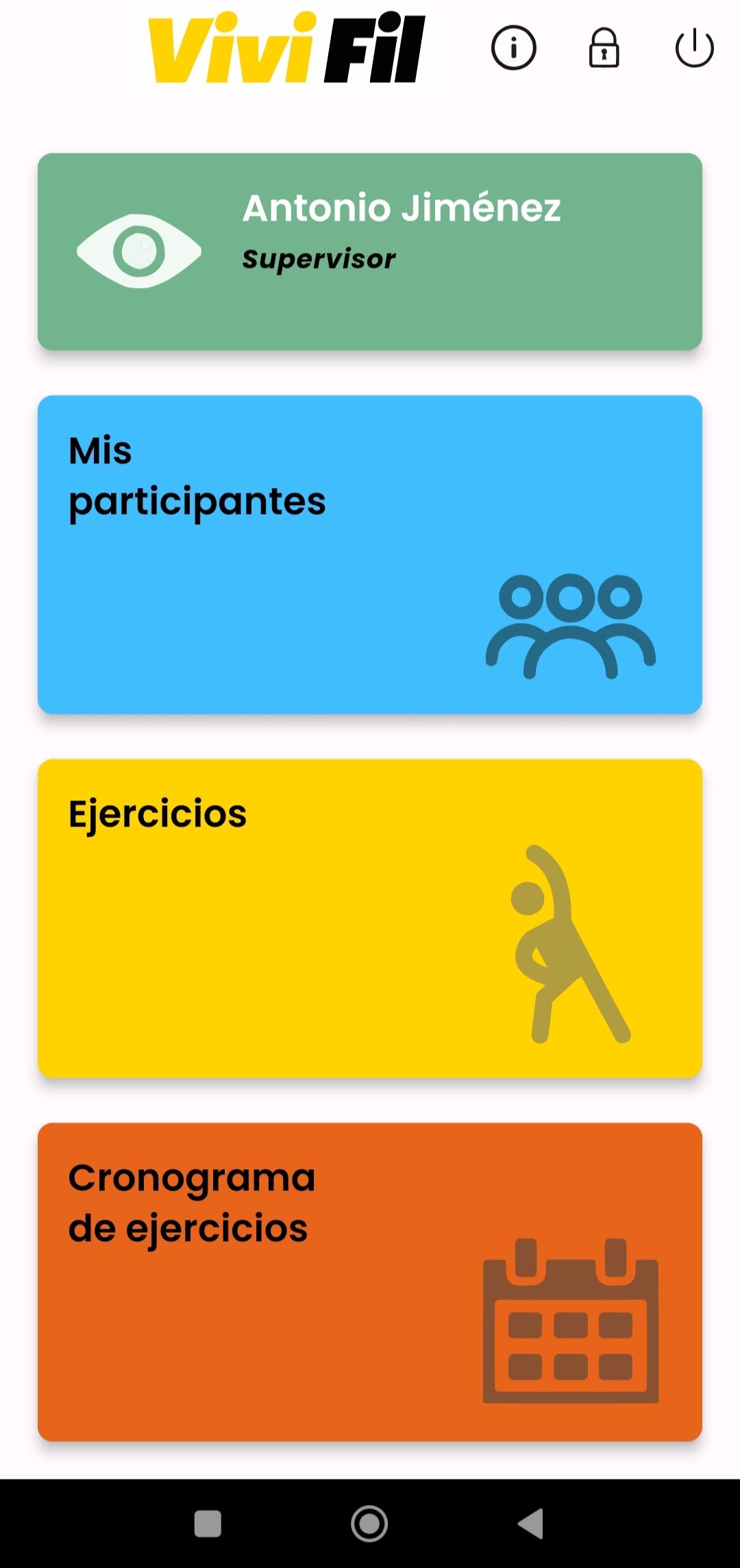
Task: Open the info icon in the top bar
Action: tap(513, 48)
